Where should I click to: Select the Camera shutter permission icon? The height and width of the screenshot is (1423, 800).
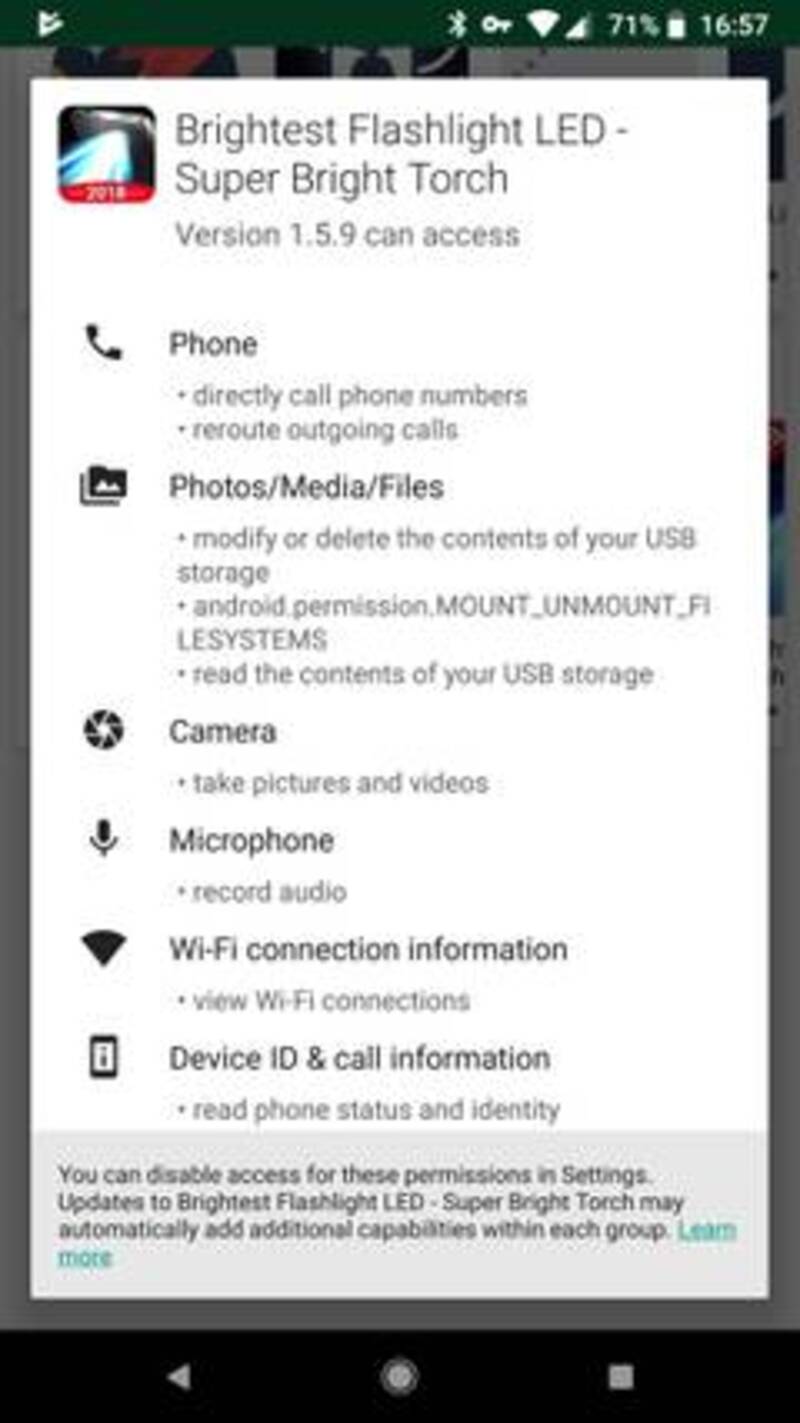click(x=105, y=730)
